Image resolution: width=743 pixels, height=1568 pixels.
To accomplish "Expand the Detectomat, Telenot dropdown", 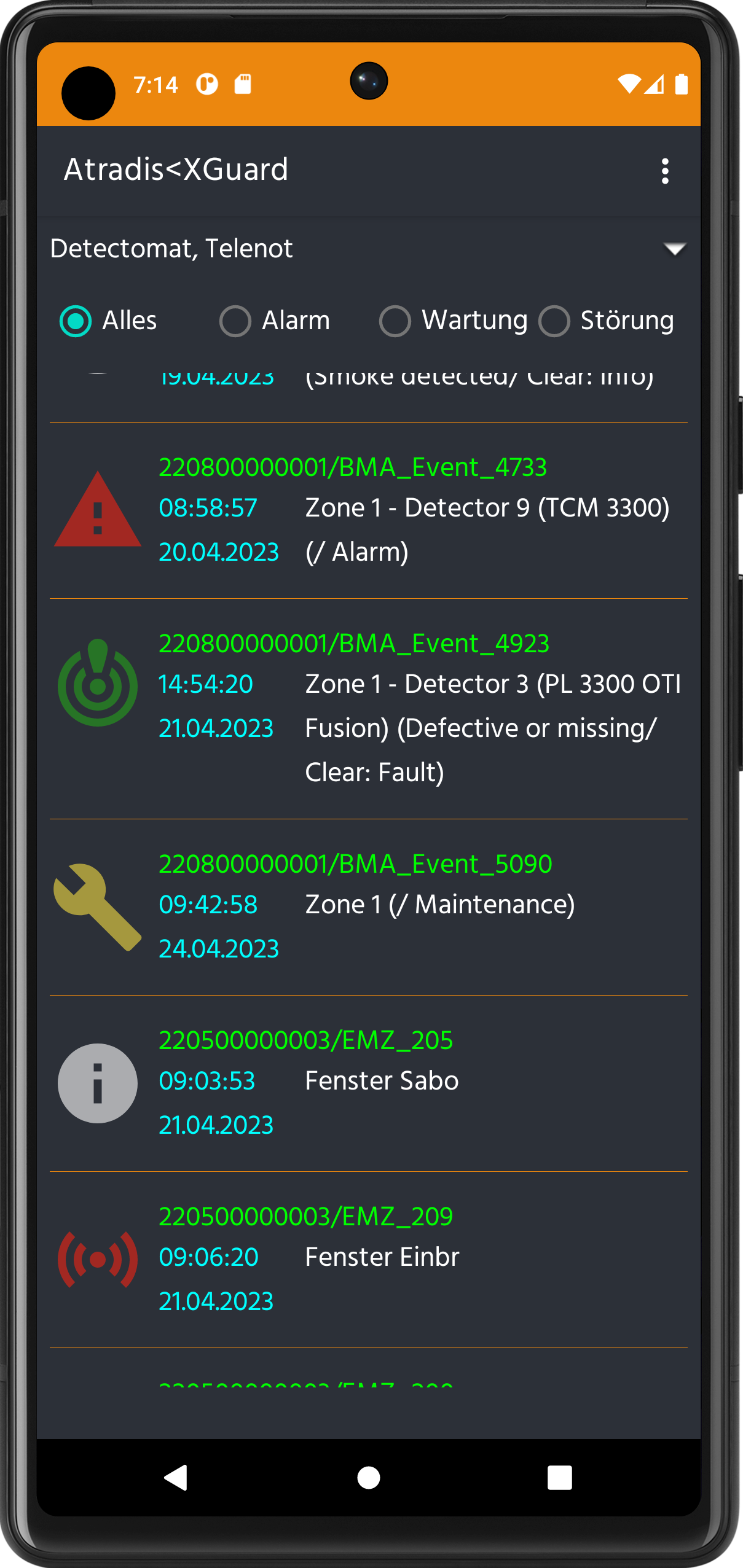I will (x=368, y=249).
